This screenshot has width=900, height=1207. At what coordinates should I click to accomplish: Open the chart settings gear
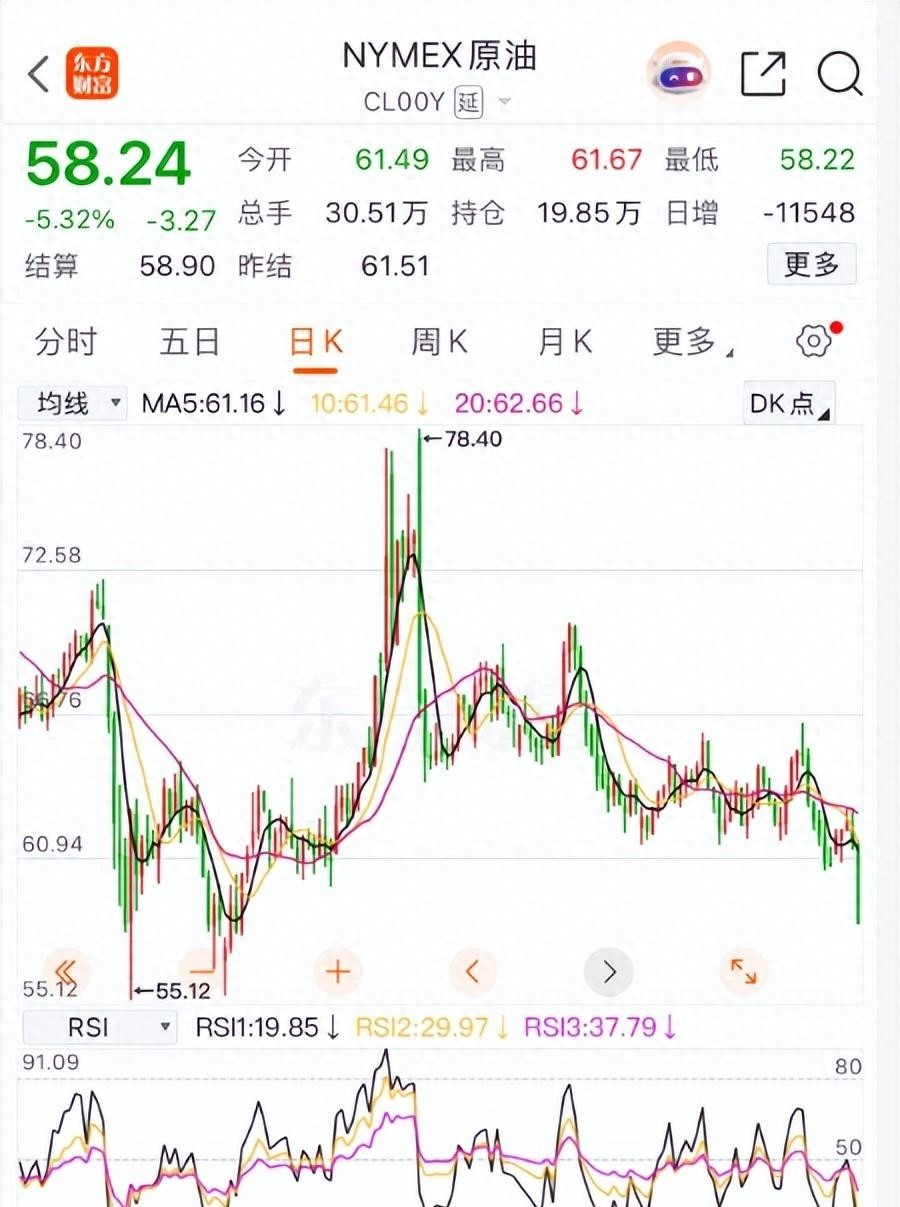tap(812, 342)
